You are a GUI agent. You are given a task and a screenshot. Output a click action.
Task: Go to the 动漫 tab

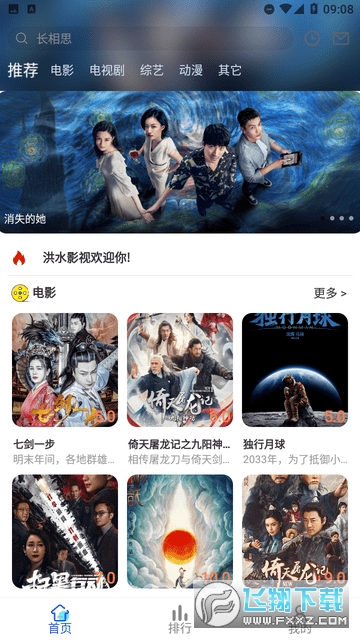[191, 70]
